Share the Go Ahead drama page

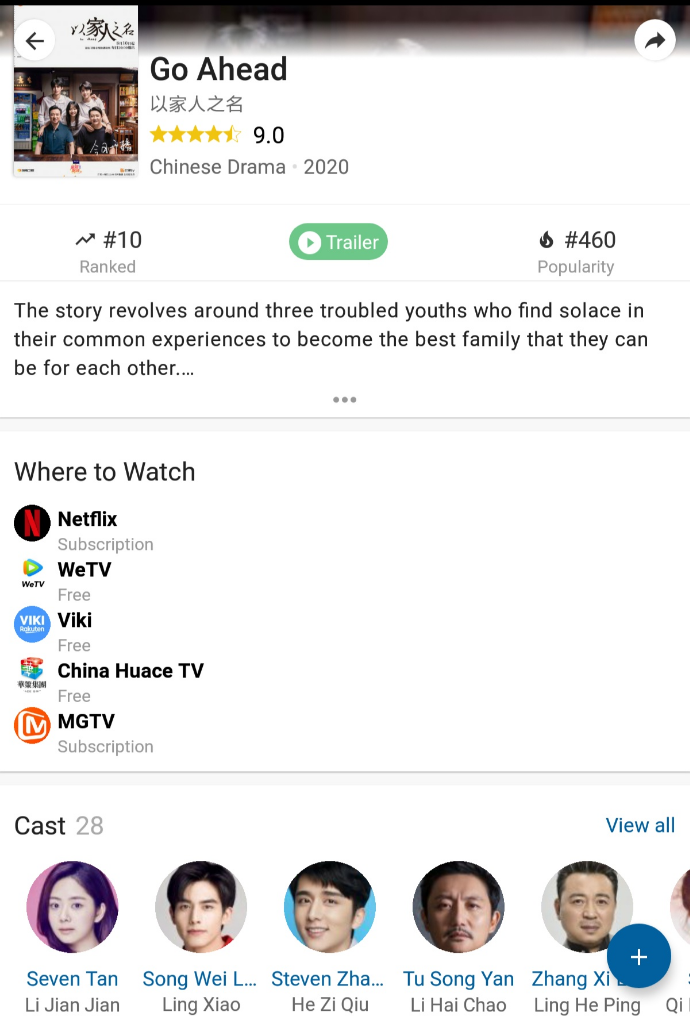[x=655, y=41]
